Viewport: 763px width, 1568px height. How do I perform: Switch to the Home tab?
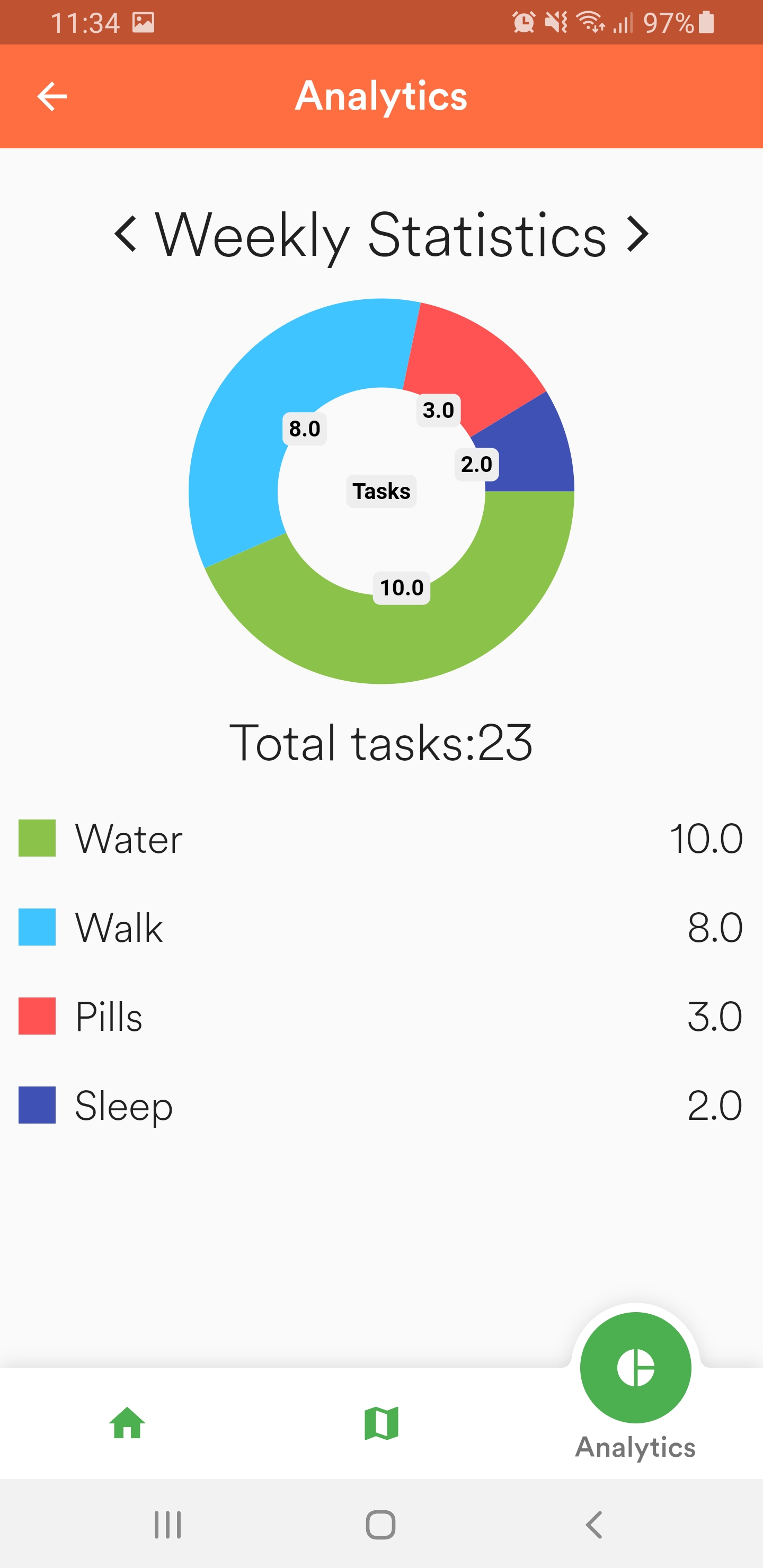(x=127, y=1423)
